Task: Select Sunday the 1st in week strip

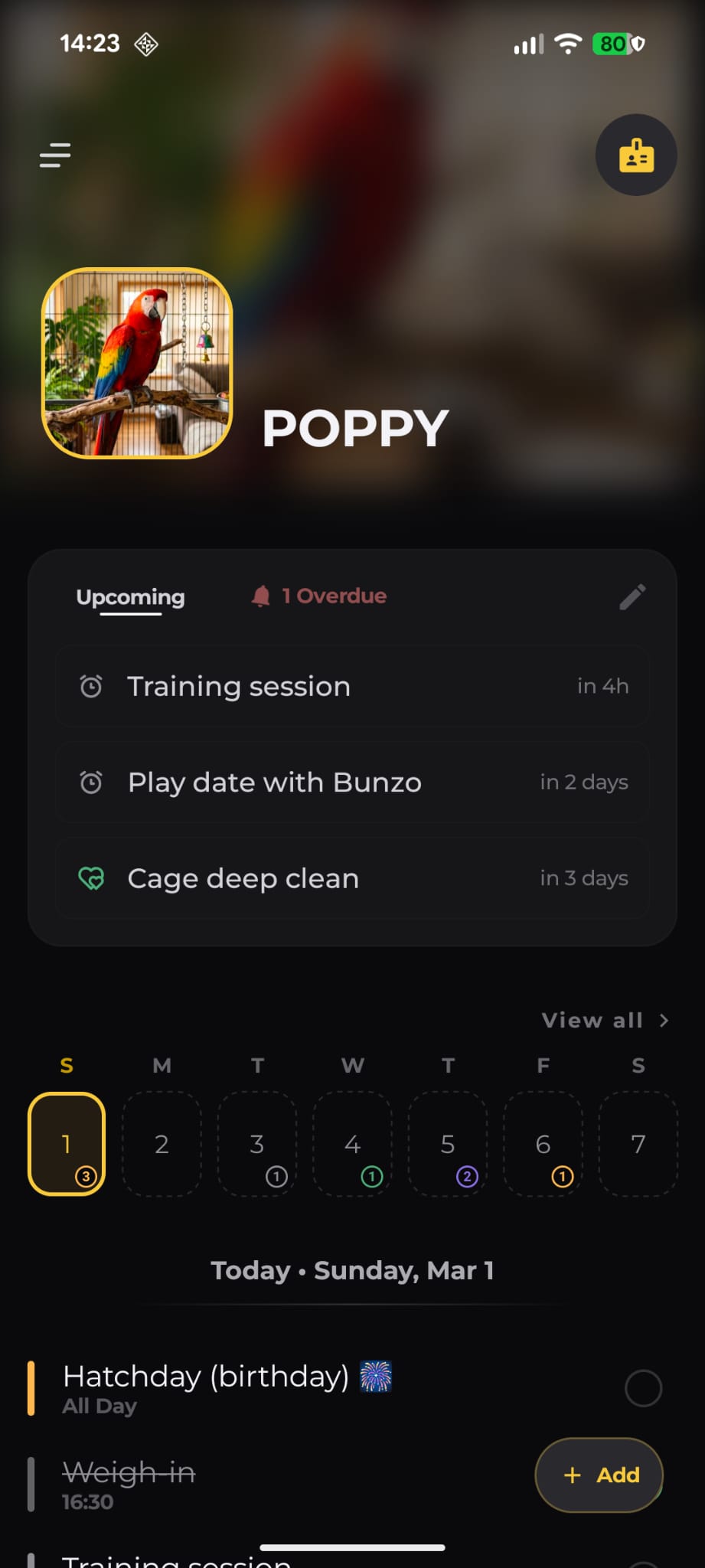Action: [67, 1145]
